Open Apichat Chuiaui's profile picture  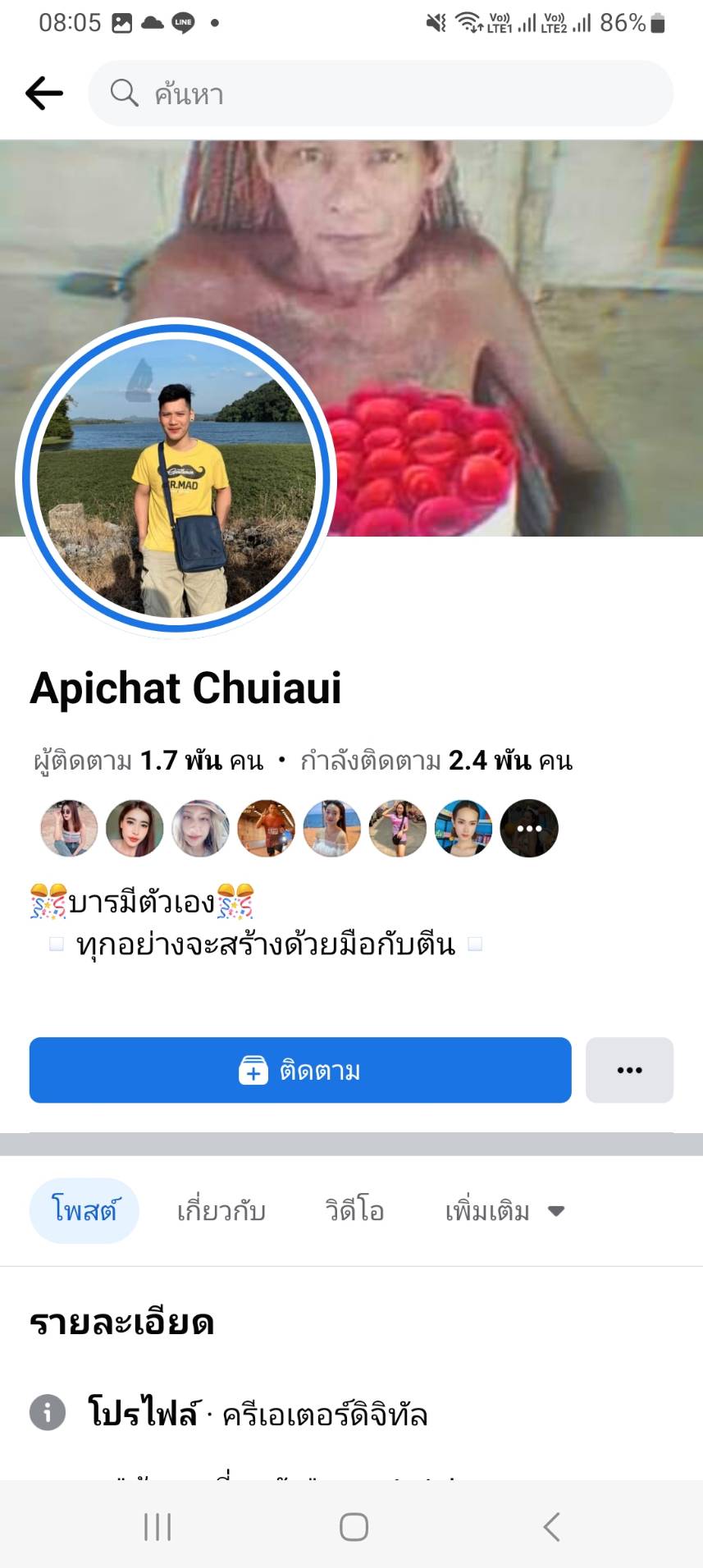click(176, 478)
